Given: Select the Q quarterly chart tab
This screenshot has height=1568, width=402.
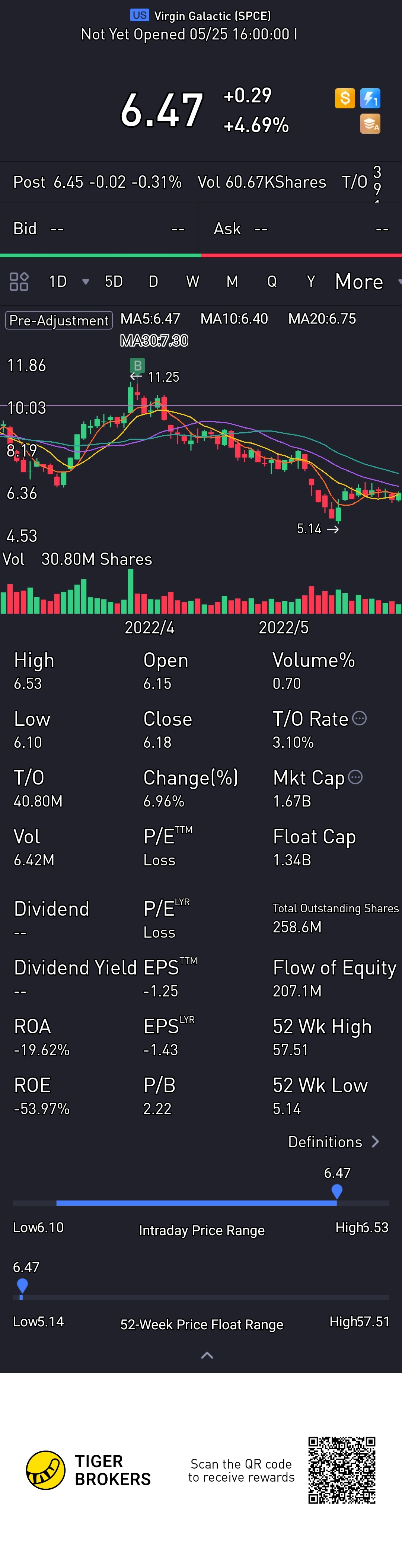Looking at the screenshot, I should 272,282.
